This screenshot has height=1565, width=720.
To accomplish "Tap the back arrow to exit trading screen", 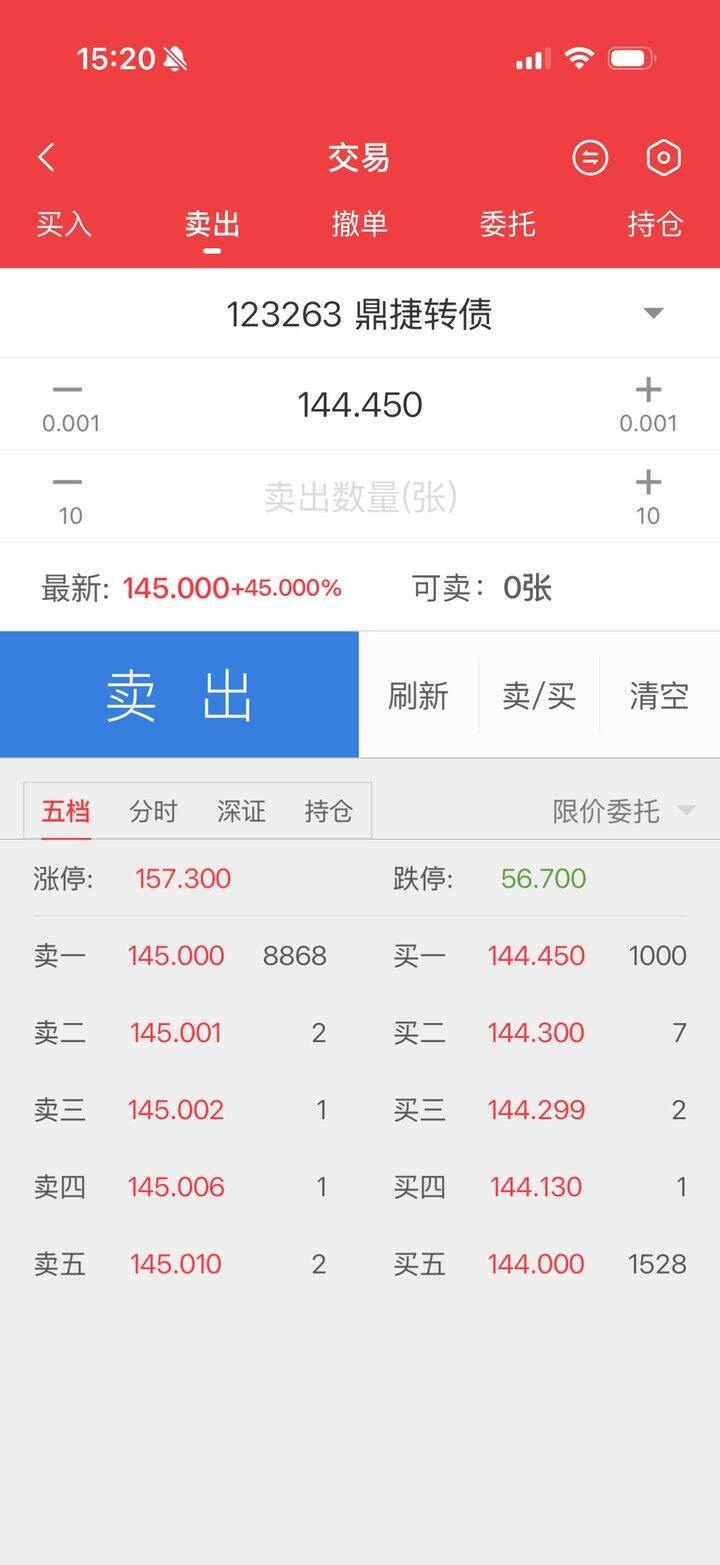I will click(45, 157).
